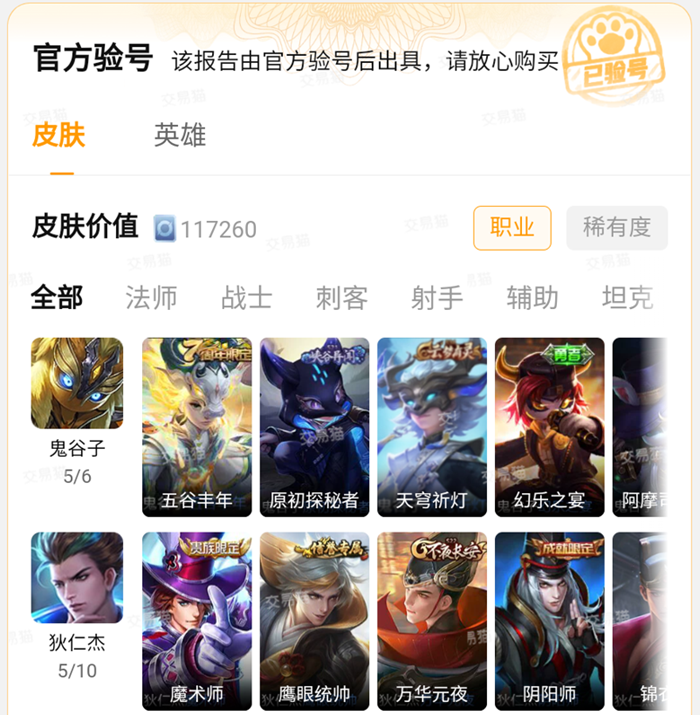
Task: Filter skins by 辅助
Action: [x=532, y=297]
